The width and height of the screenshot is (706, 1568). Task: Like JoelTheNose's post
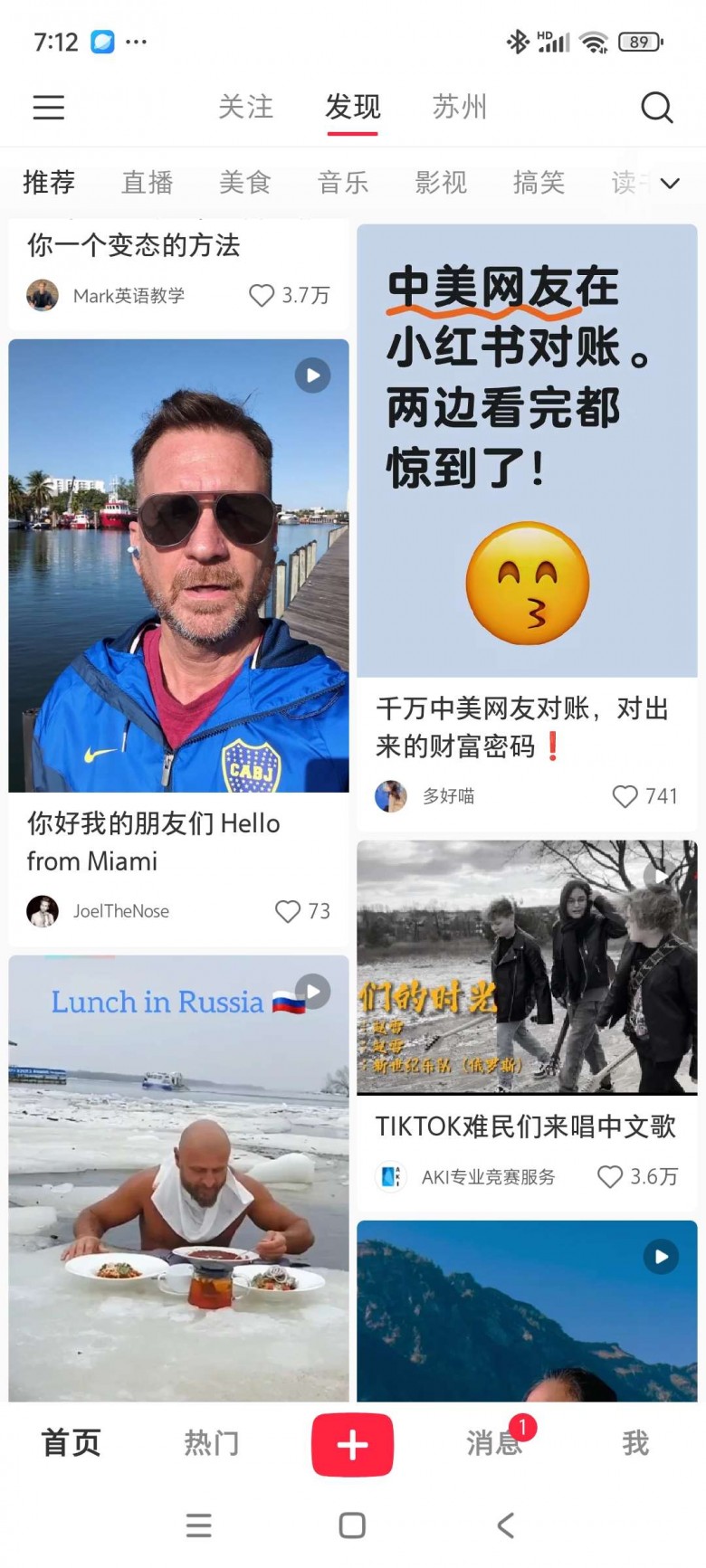(288, 911)
